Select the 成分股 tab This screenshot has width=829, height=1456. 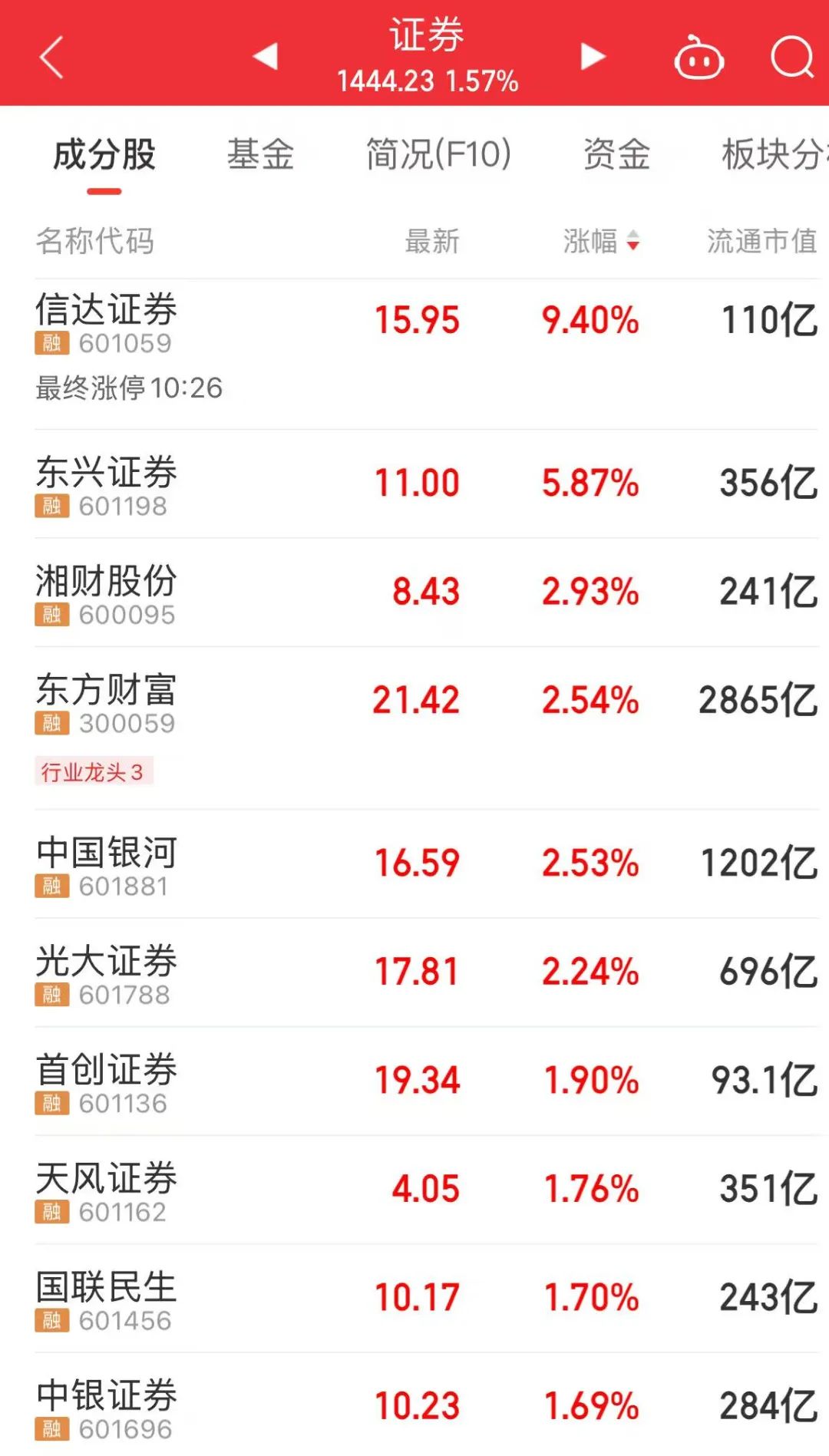click(x=104, y=154)
